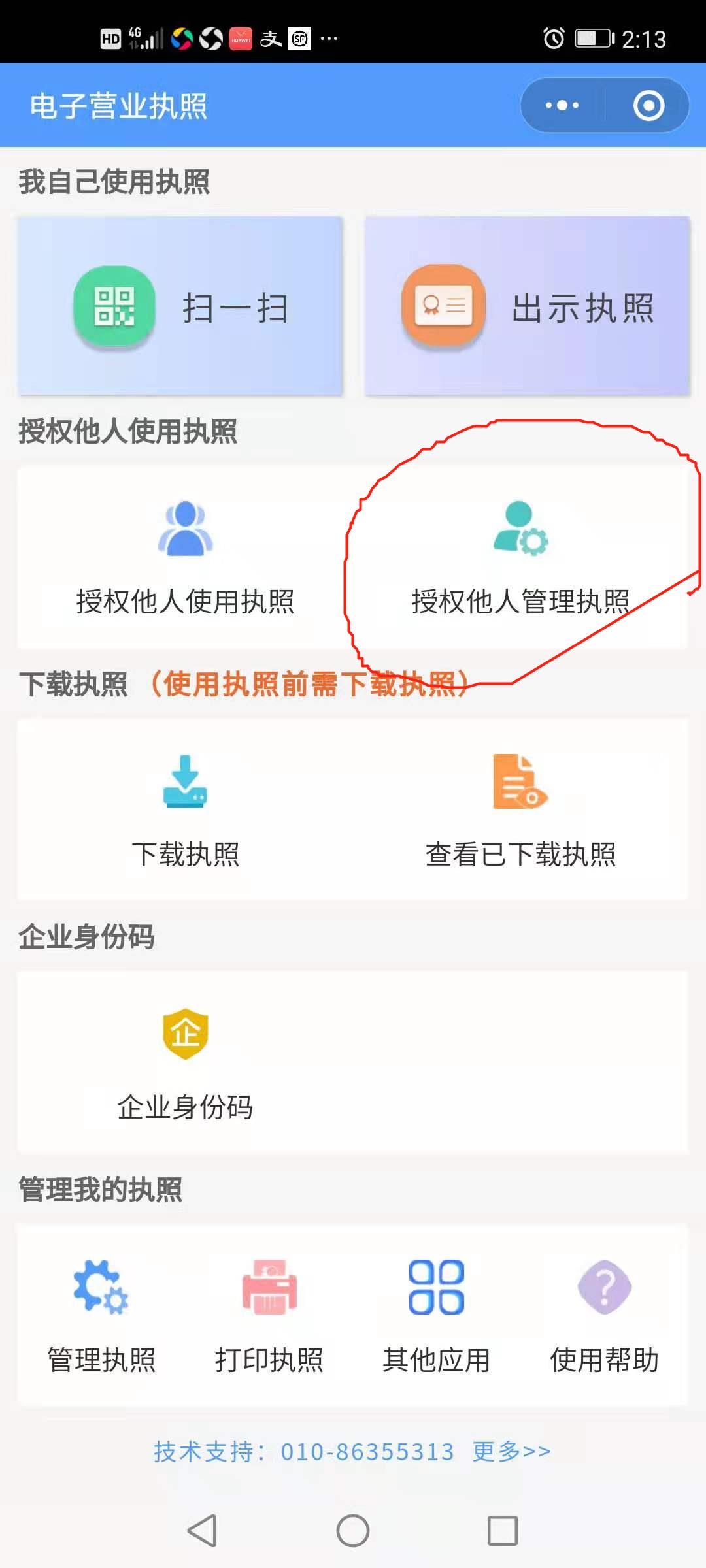The image size is (706, 1568).
Task: View 查看已下载执照
Action: pyautogui.click(x=520, y=810)
